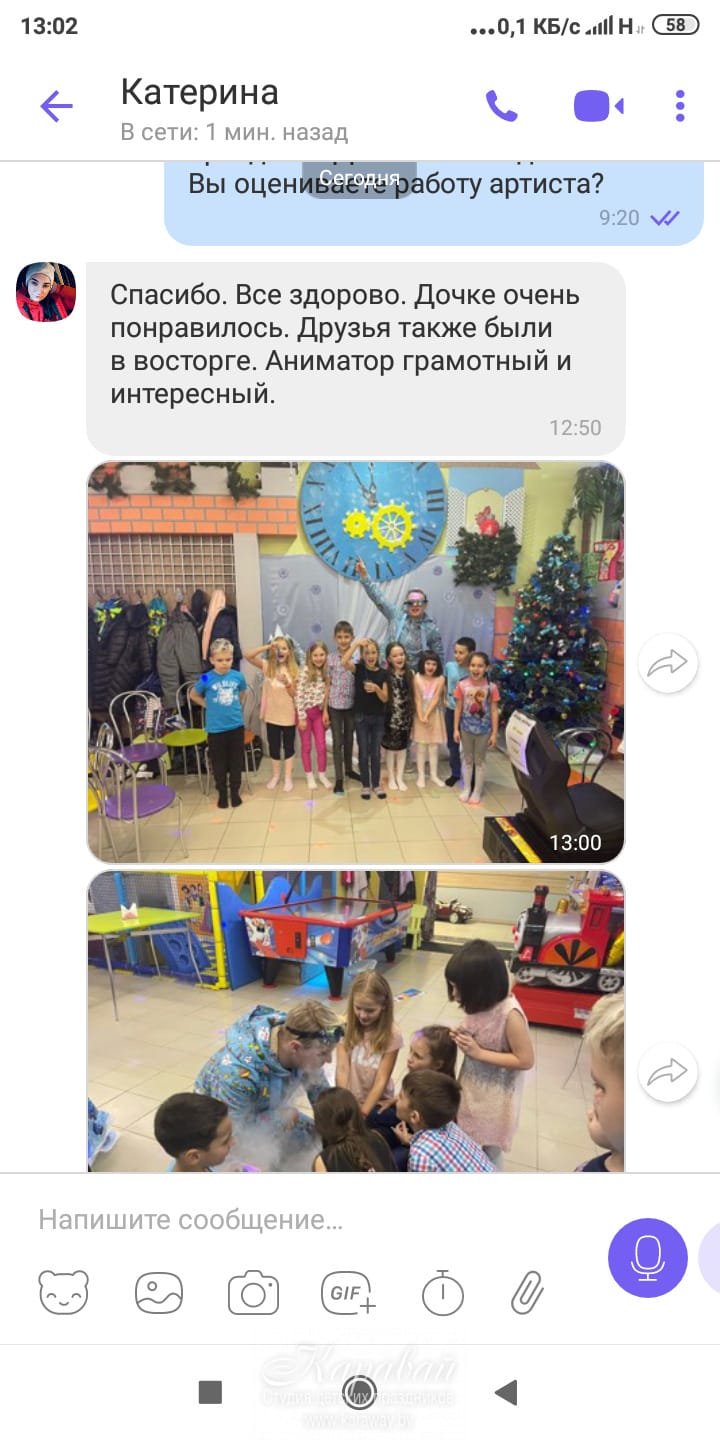The image size is (720, 1440).
Task: Open Катерина's profile avatar
Action: pos(46,292)
